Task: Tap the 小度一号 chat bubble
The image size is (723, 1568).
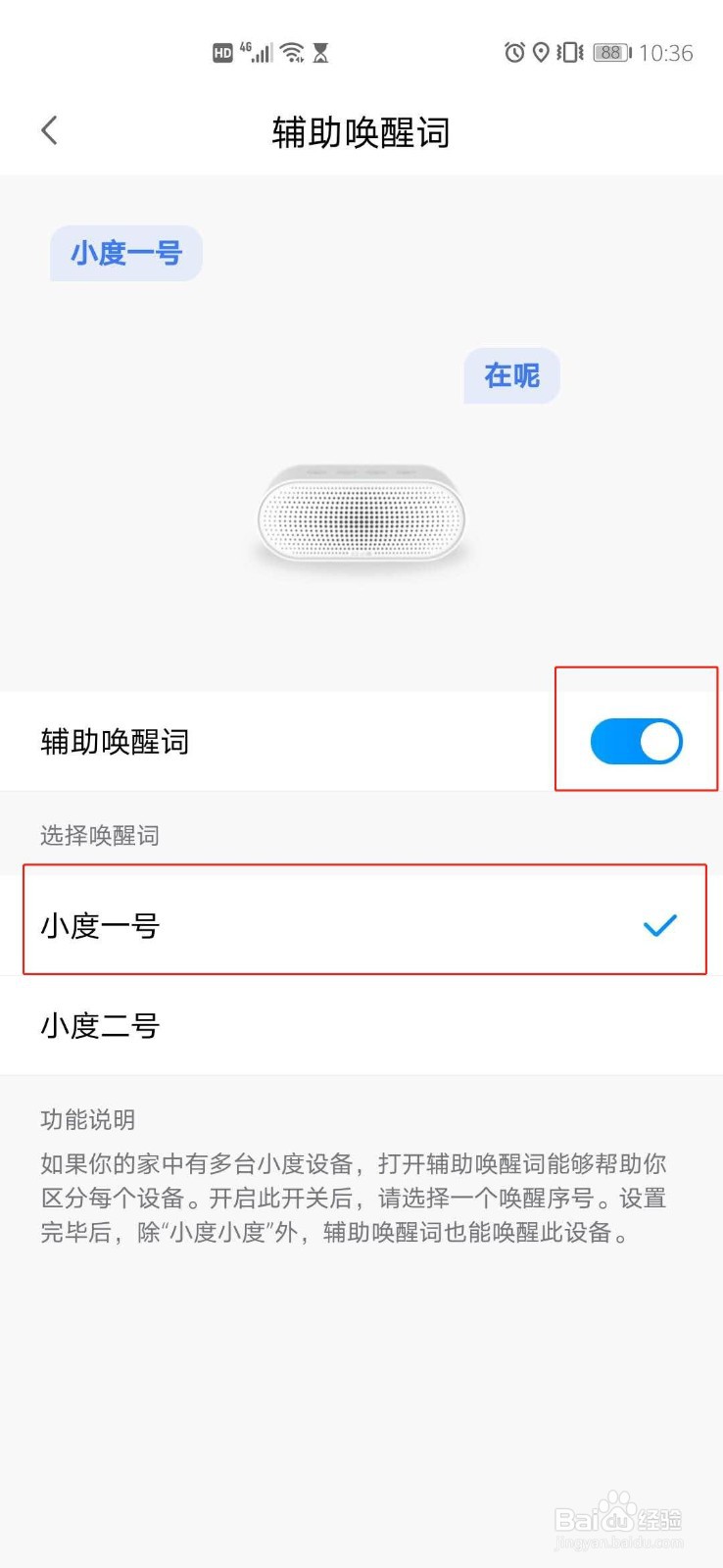Action: click(125, 253)
